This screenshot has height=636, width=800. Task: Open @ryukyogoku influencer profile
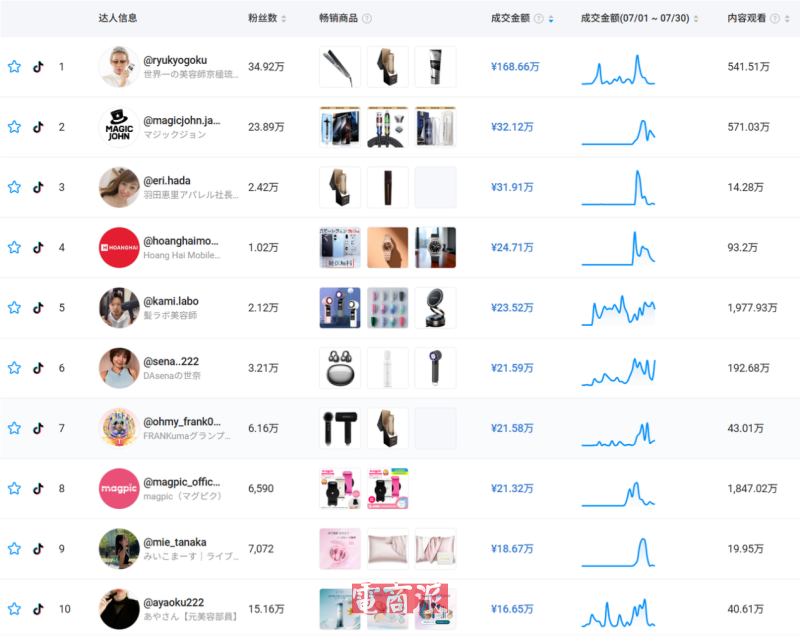[x=175, y=60]
